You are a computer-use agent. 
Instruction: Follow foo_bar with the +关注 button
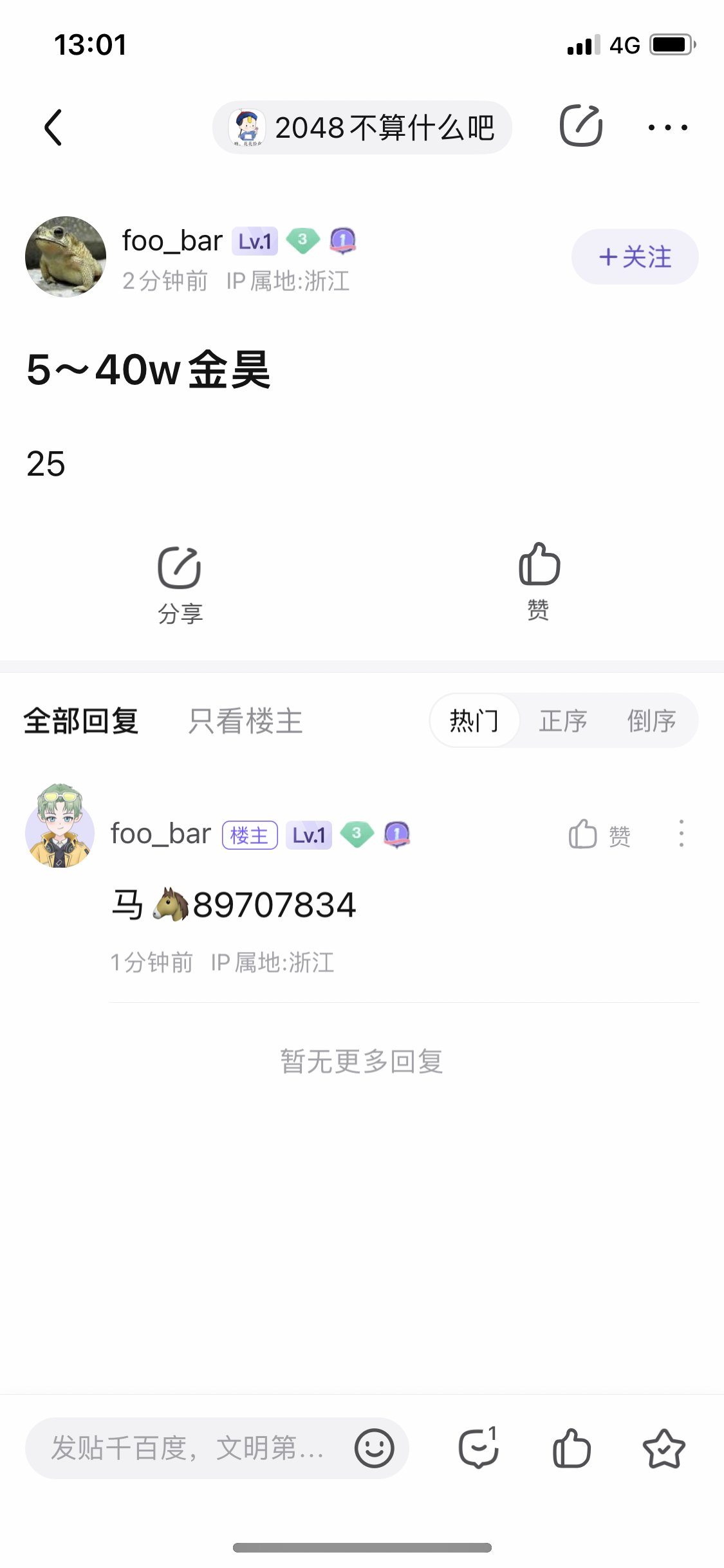pyautogui.click(x=635, y=257)
